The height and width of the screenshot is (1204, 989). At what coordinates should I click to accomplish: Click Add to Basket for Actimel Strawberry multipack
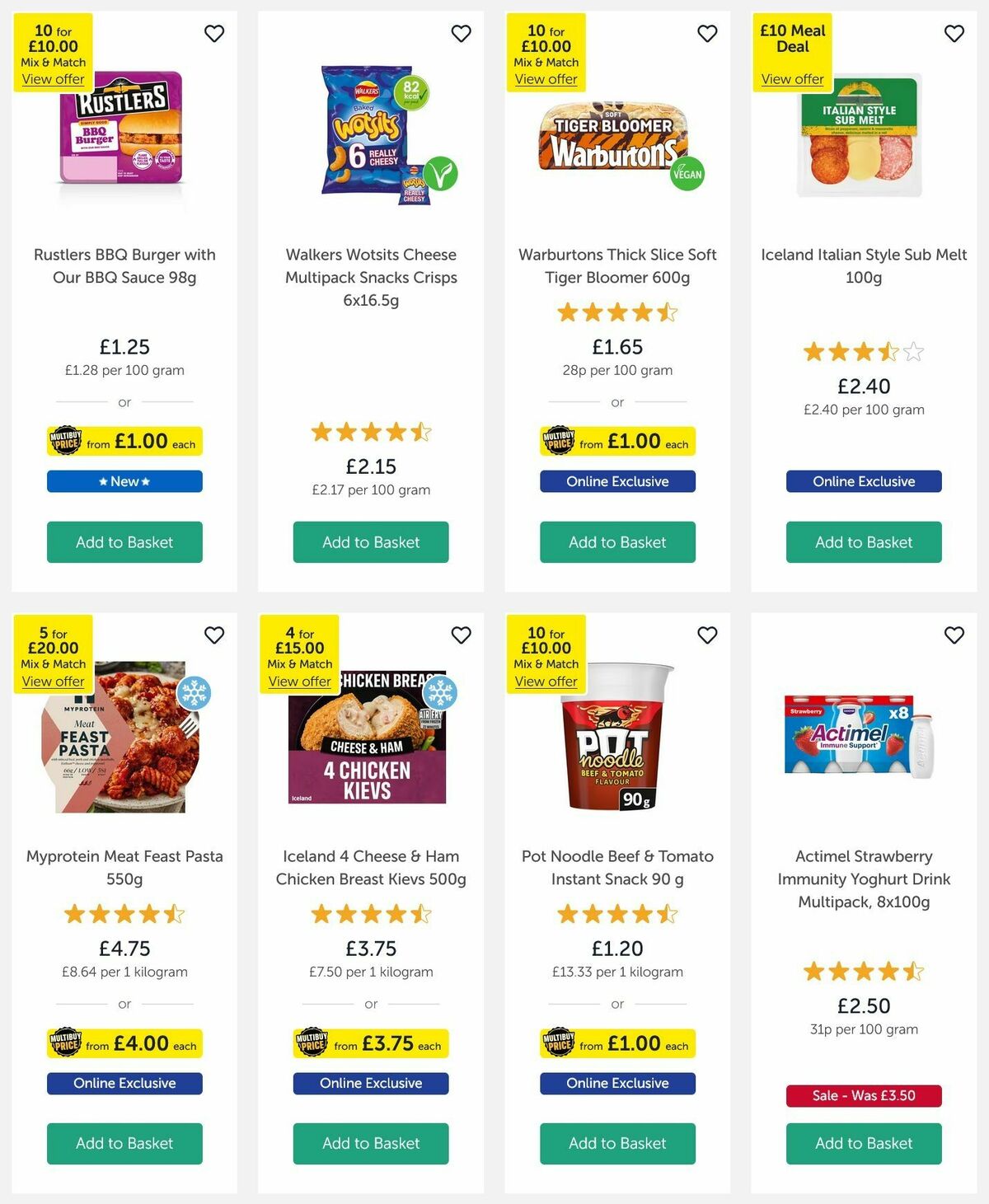pyautogui.click(x=863, y=1144)
